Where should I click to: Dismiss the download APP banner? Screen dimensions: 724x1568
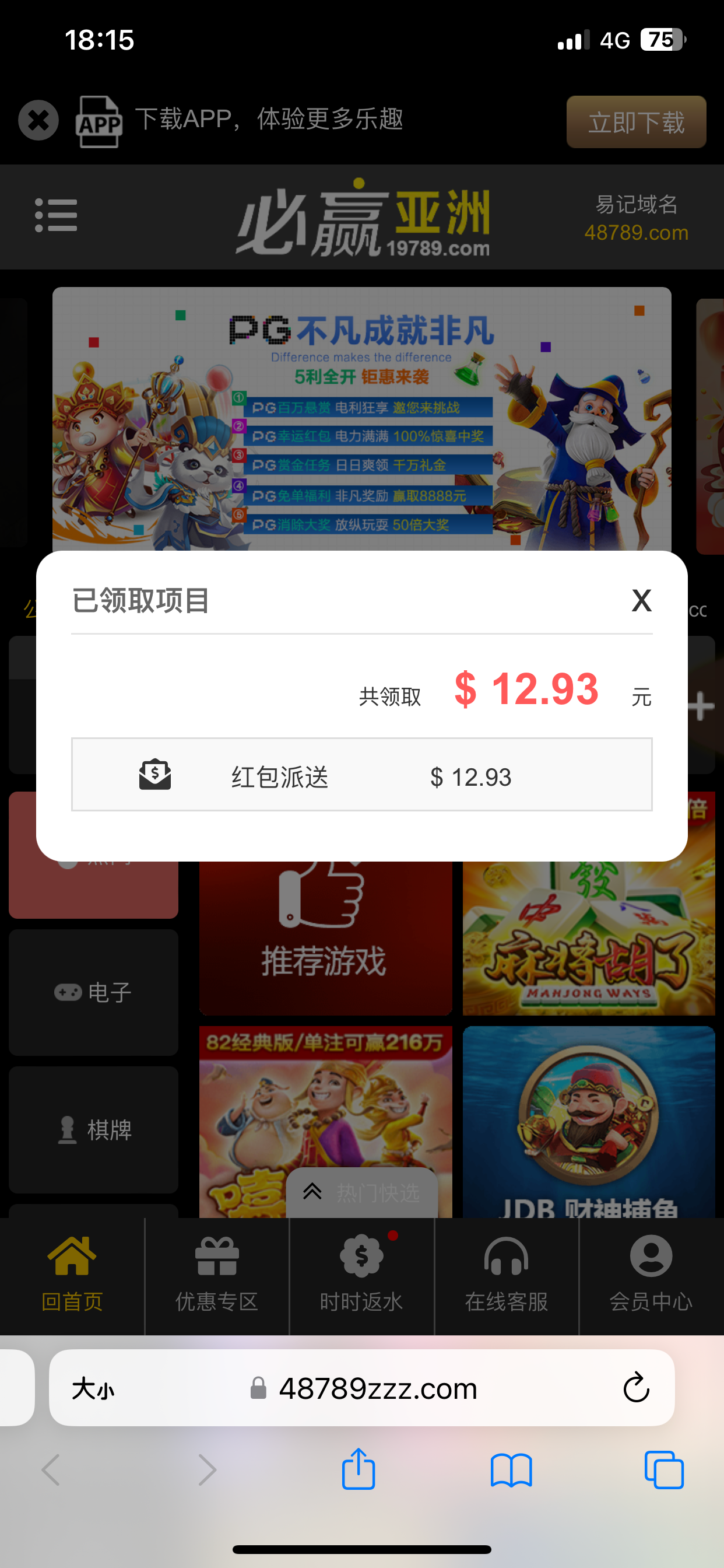(x=38, y=120)
